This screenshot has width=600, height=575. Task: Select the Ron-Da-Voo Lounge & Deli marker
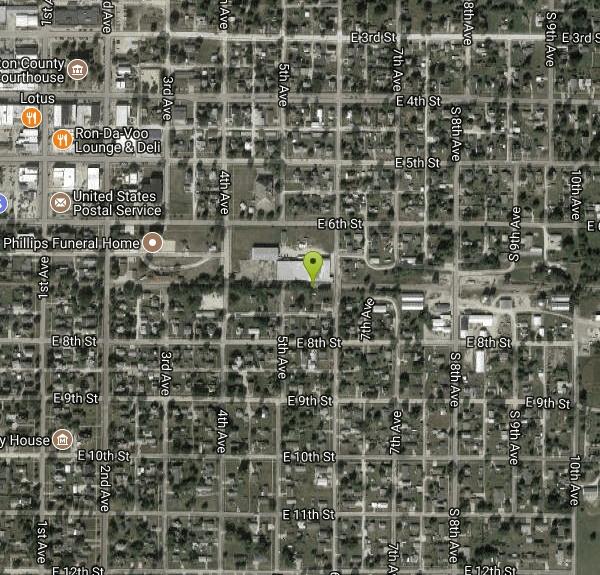click(x=61, y=139)
